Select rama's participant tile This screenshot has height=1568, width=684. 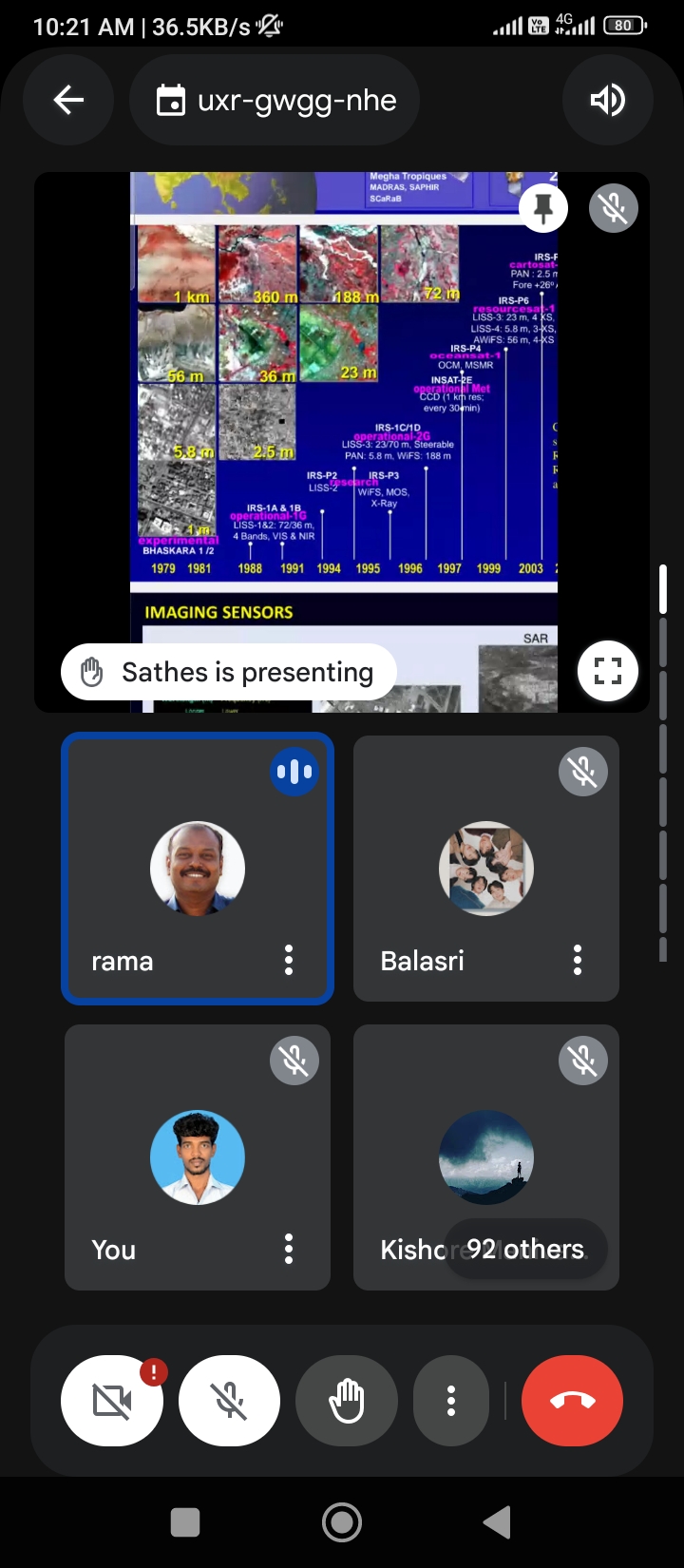tap(198, 867)
